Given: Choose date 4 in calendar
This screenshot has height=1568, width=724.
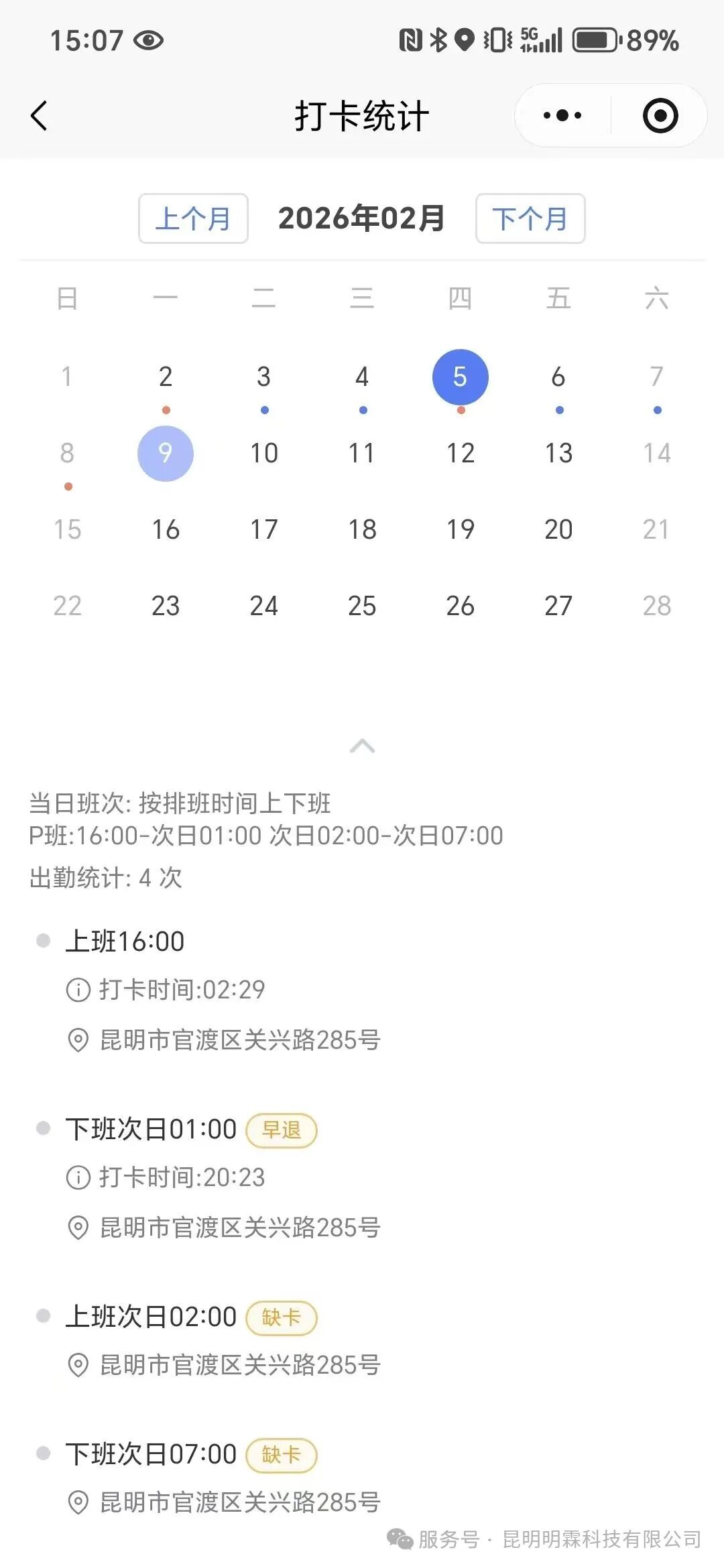Looking at the screenshot, I should tap(362, 377).
